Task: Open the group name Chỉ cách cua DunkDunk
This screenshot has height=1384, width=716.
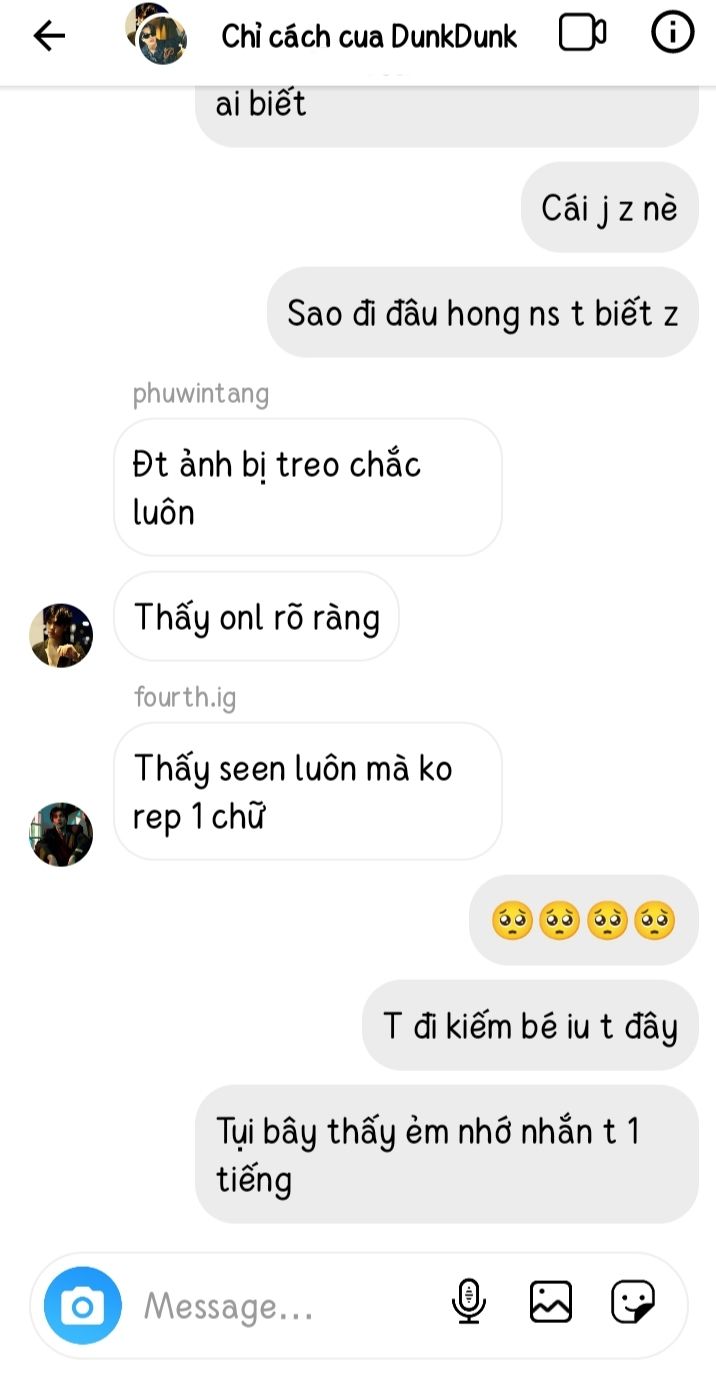Action: coord(369,37)
